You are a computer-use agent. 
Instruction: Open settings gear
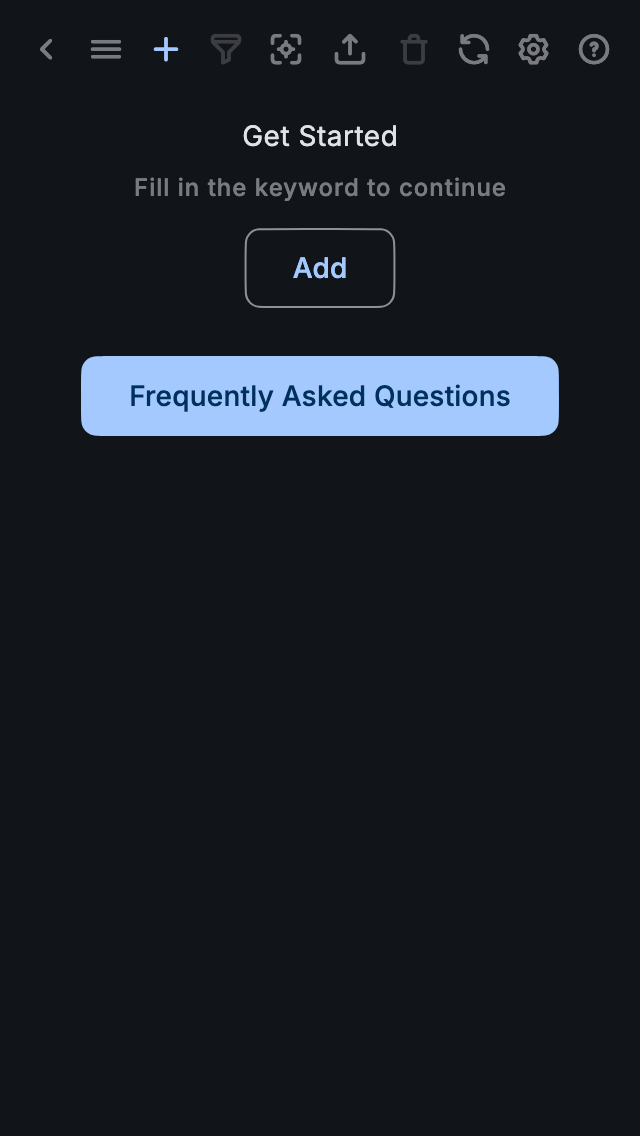click(534, 49)
